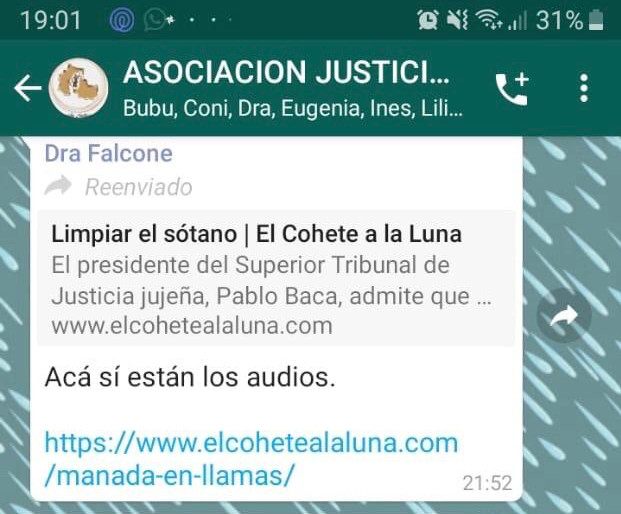The width and height of the screenshot is (621, 514).
Task: Start a group call
Action: click(511, 89)
